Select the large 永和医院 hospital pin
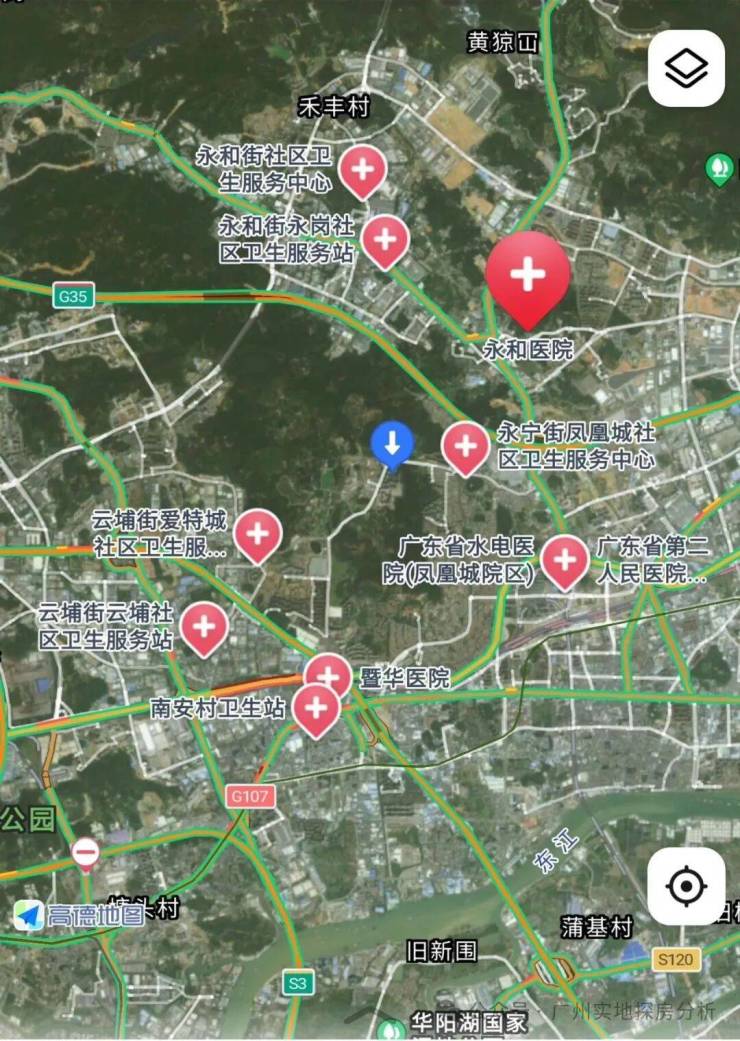 point(528,275)
